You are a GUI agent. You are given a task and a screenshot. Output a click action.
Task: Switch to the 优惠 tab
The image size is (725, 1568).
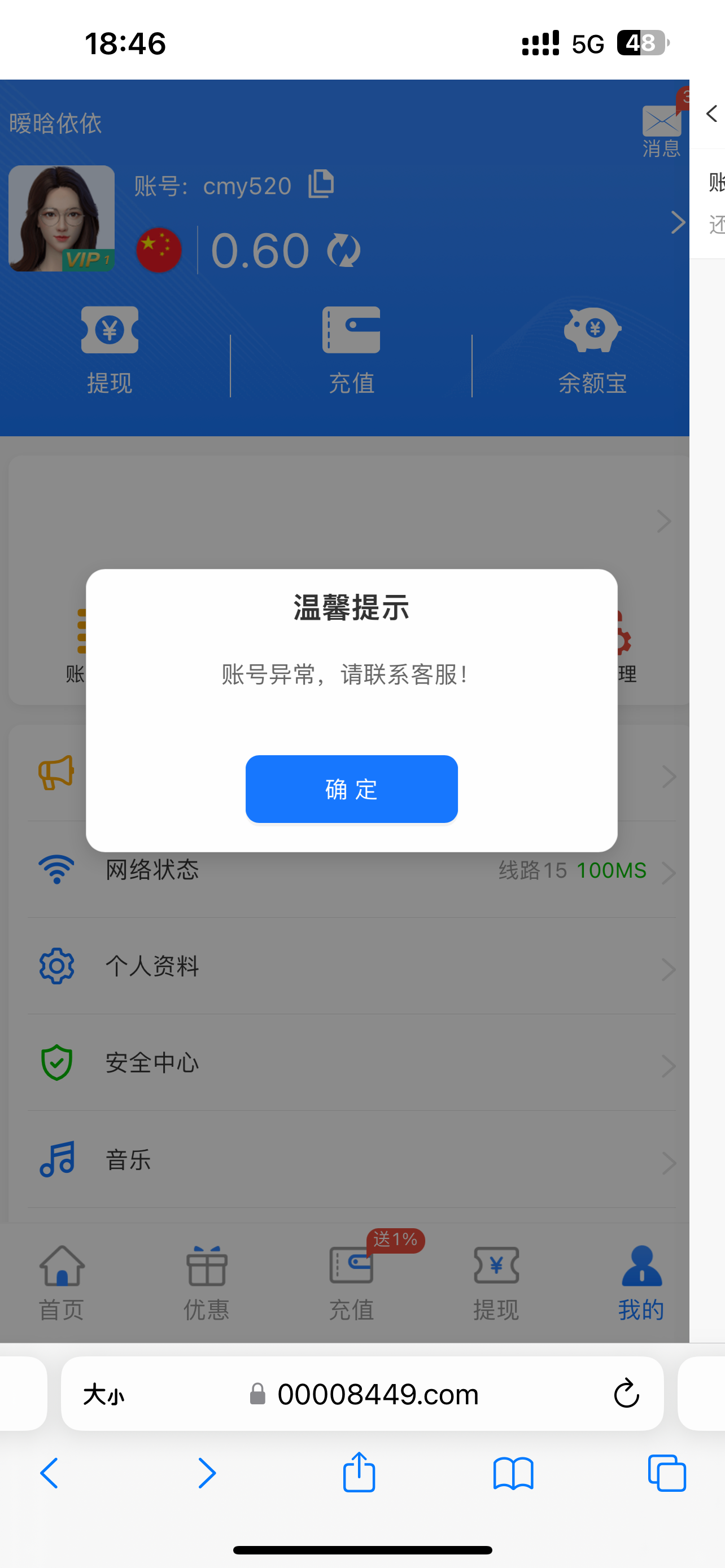(x=206, y=1281)
